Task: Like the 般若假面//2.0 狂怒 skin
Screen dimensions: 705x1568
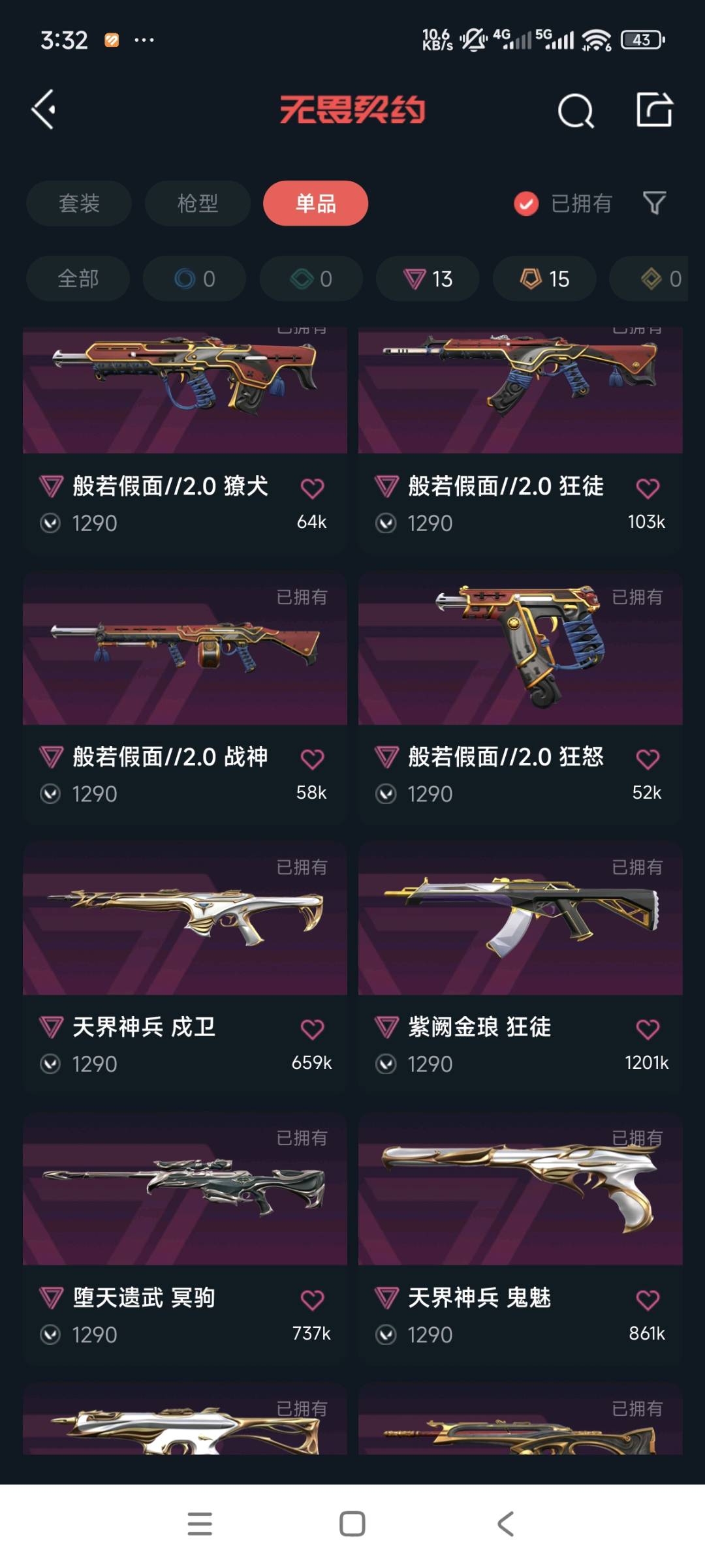Action: [648, 759]
